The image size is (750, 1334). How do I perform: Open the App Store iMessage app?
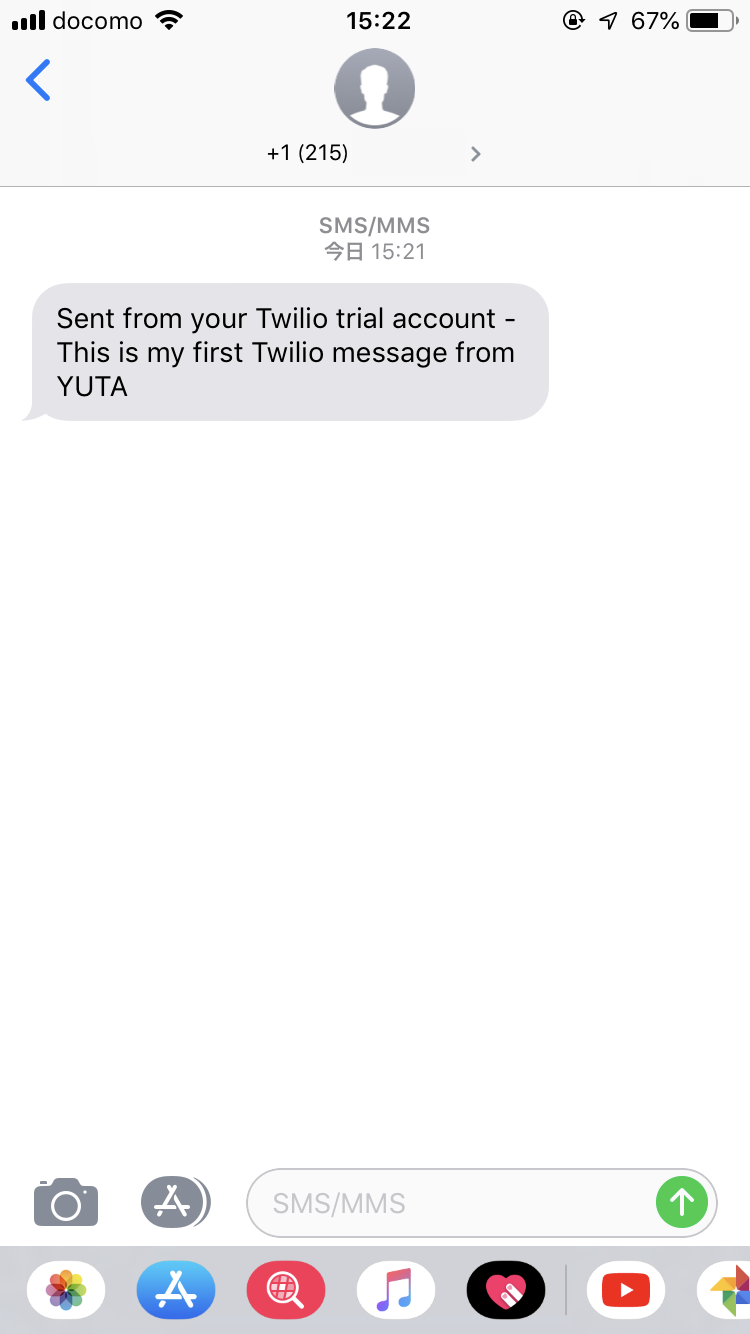tap(176, 1290)
